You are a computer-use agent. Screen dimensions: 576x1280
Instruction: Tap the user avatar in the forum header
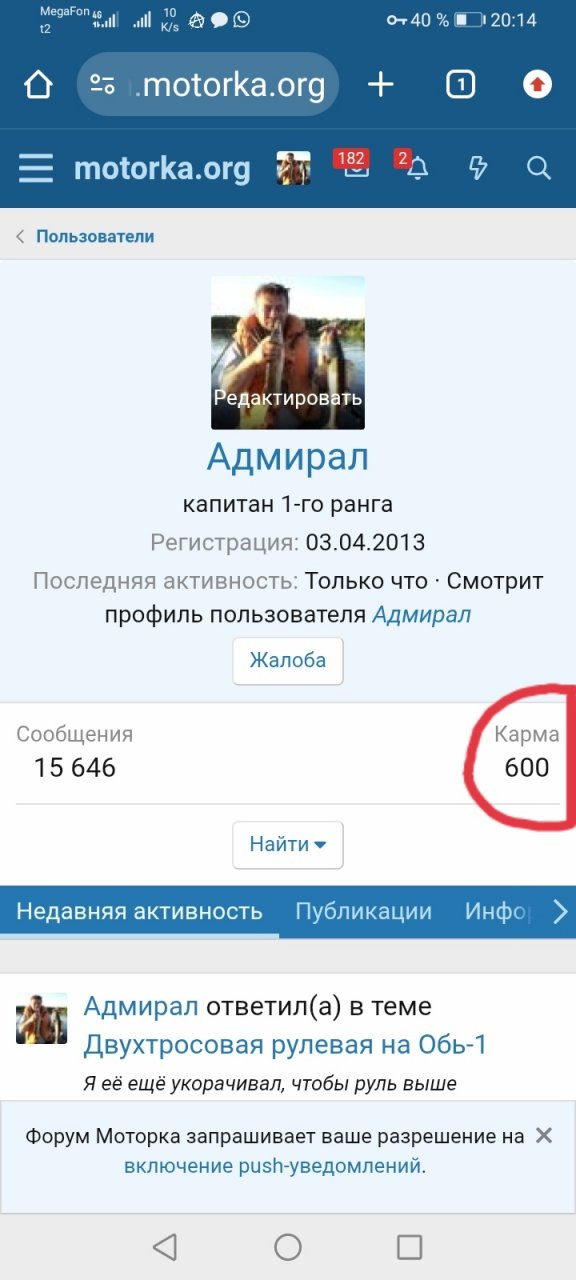click(x=294, y=168)
